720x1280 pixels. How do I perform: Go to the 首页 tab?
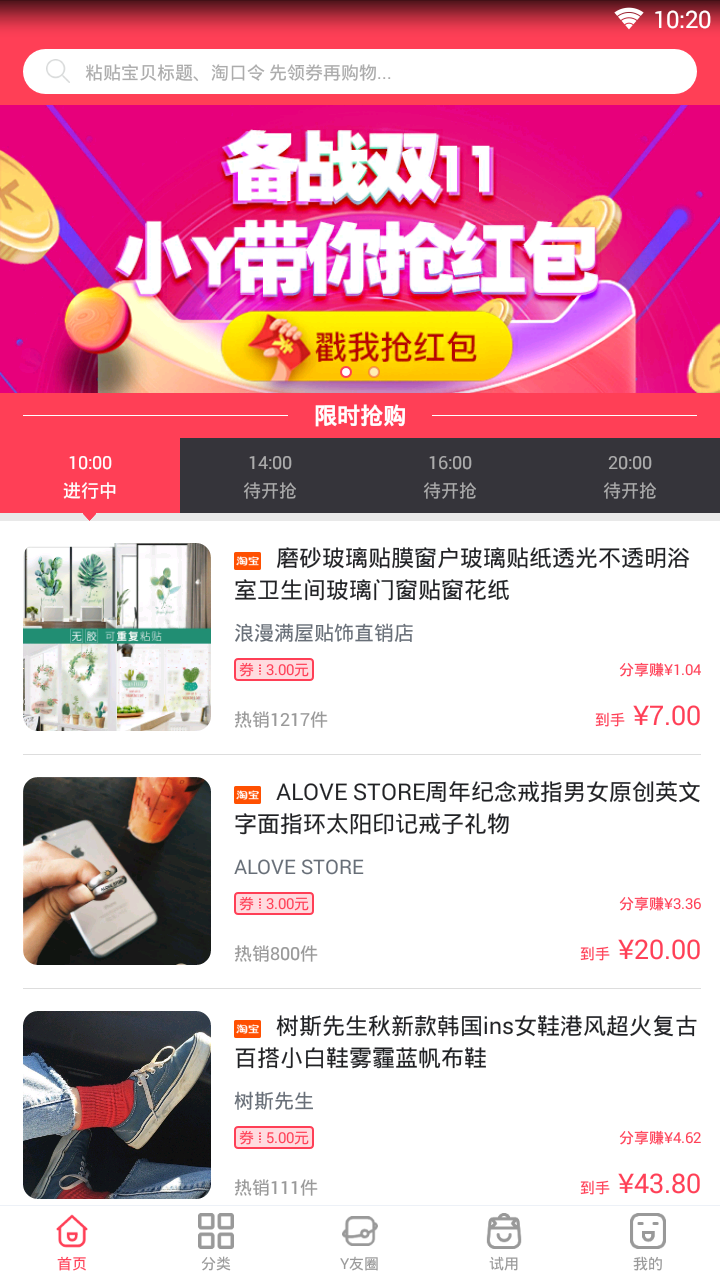(72, 1243)
